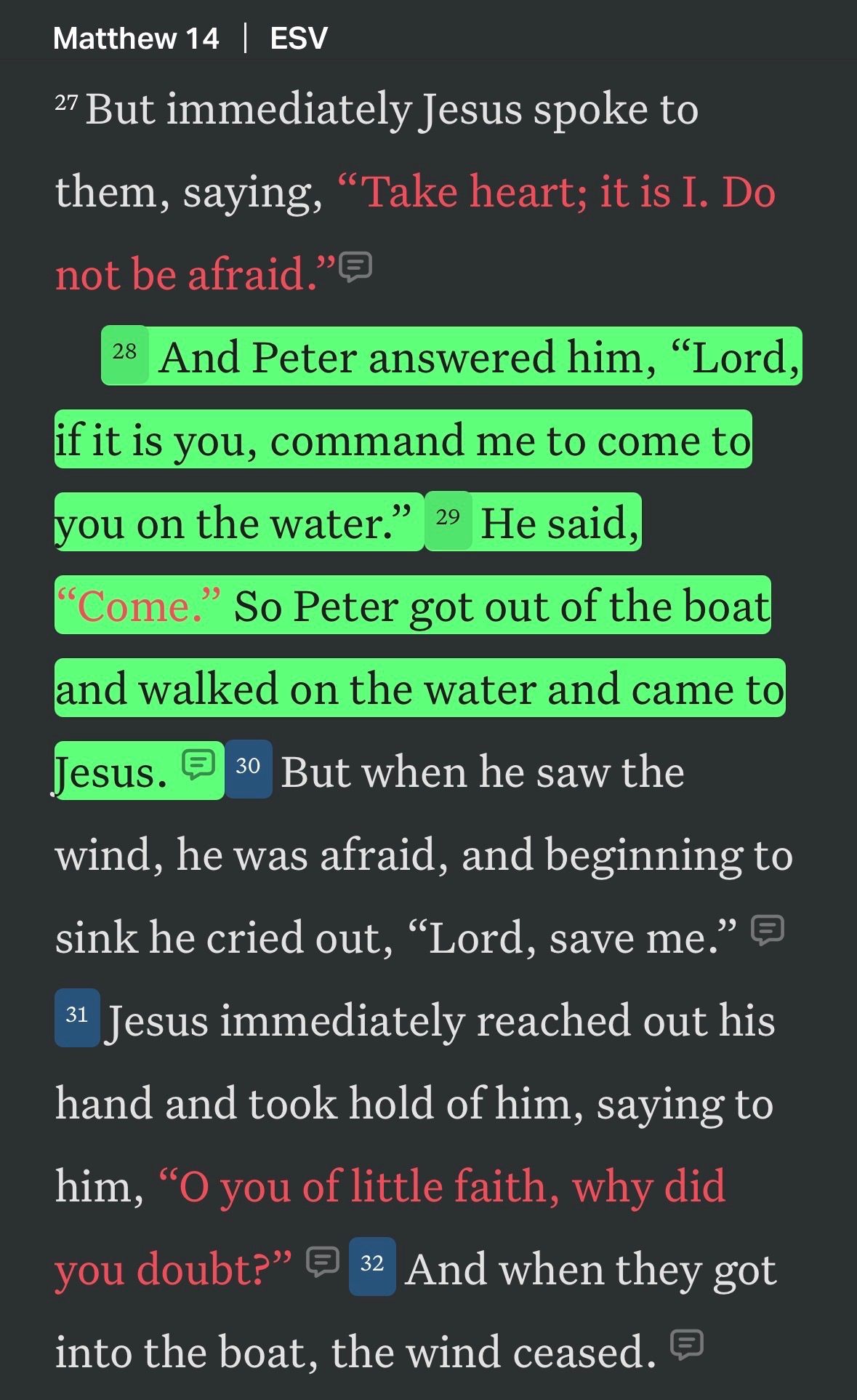Select verse number 28
The height and width of the screenshot is (1400, 857).
[x=125, y=355]
